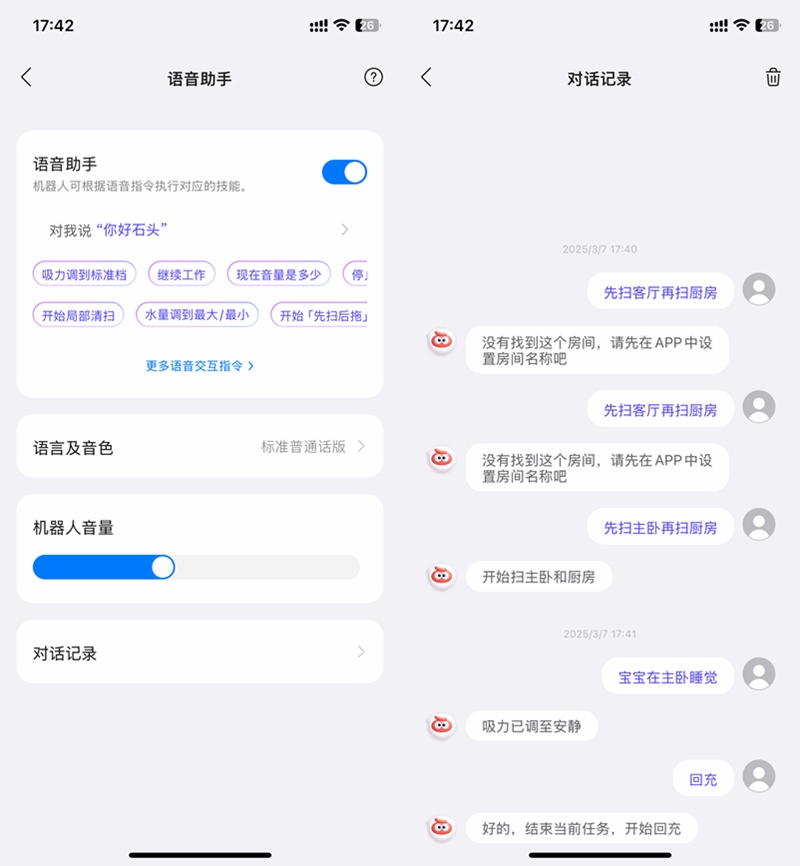Select the 继续工作 command chip
The height and width of the screenshot is (866, 800).
coord(181,274)
